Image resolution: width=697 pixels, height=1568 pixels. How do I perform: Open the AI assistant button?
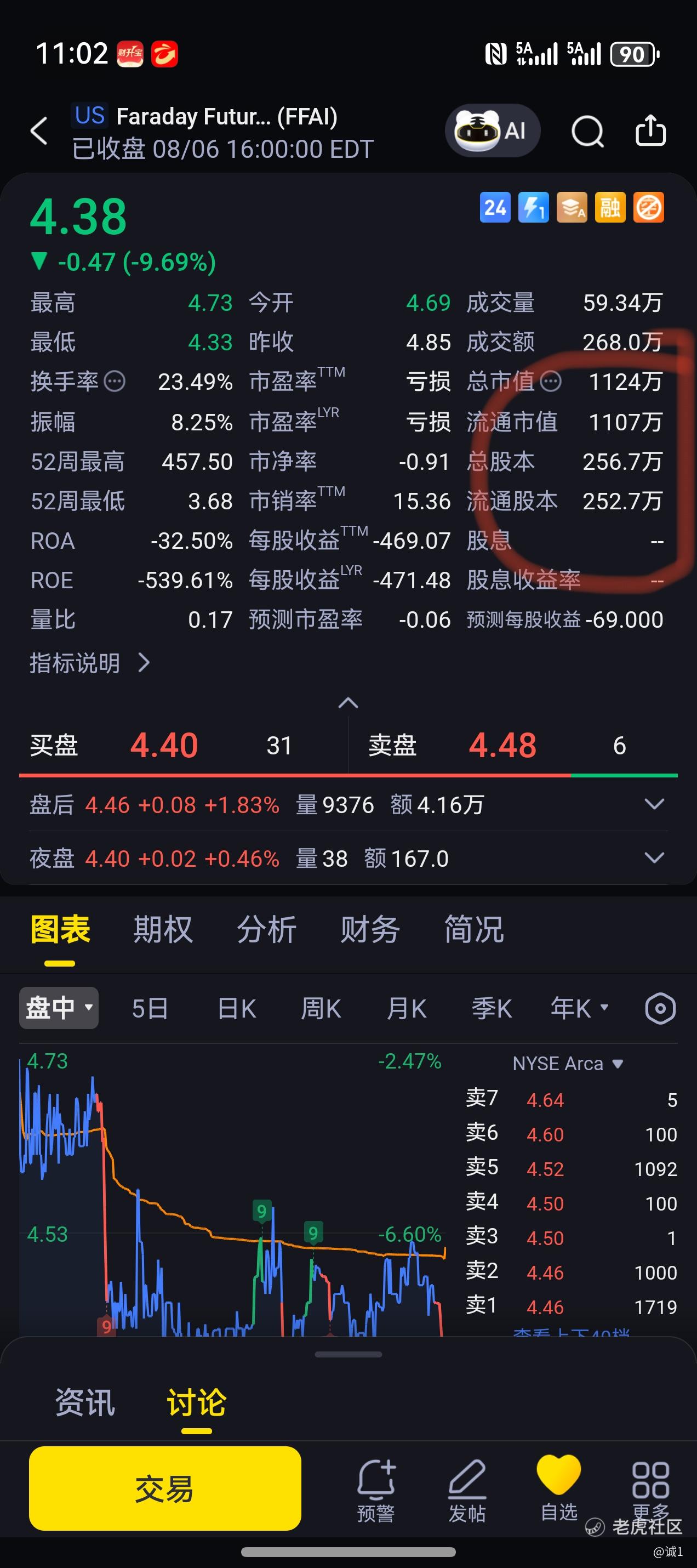[x=493, y=131]
